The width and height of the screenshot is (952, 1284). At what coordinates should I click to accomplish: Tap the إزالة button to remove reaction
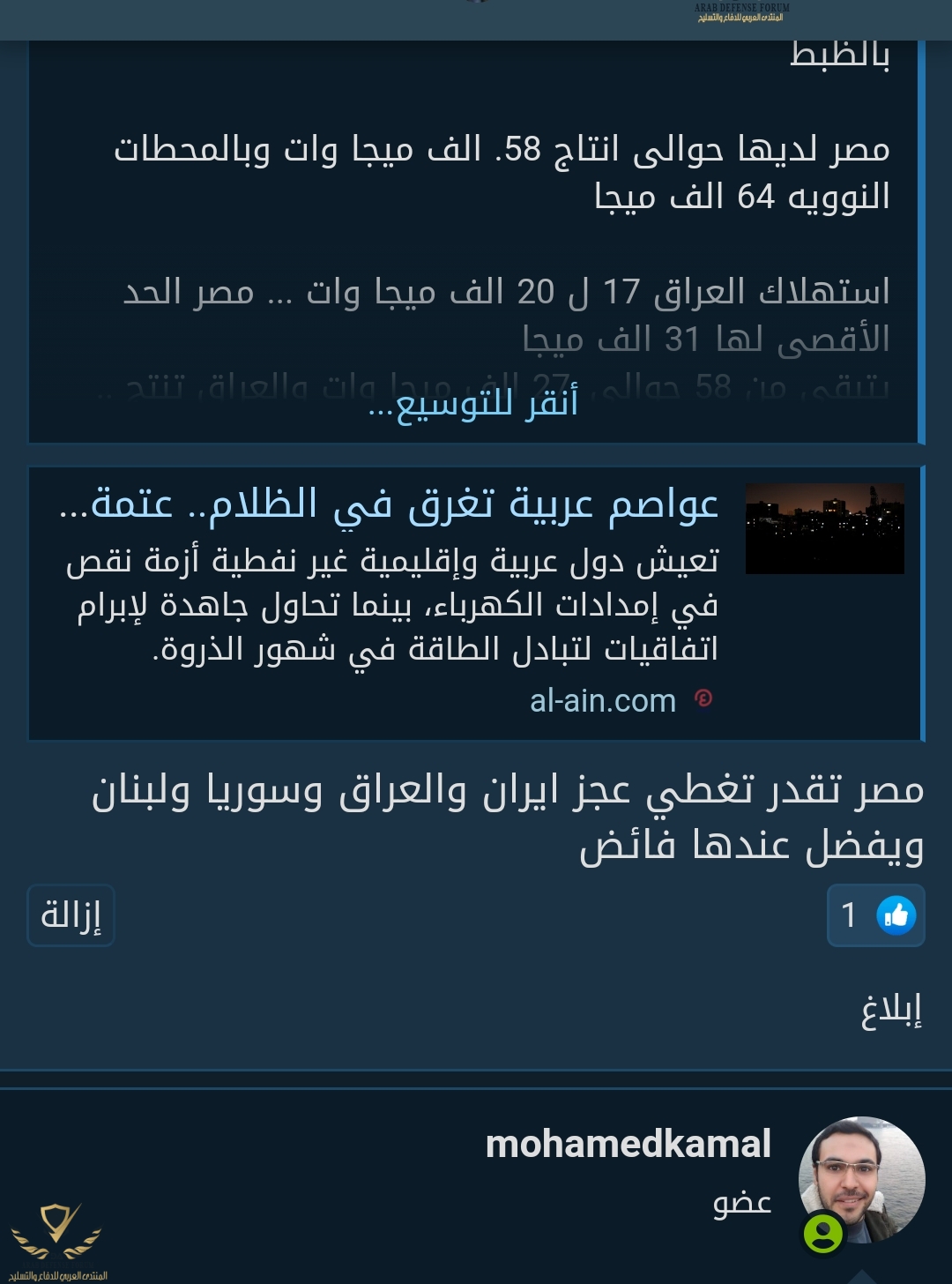tap(71, 915)
